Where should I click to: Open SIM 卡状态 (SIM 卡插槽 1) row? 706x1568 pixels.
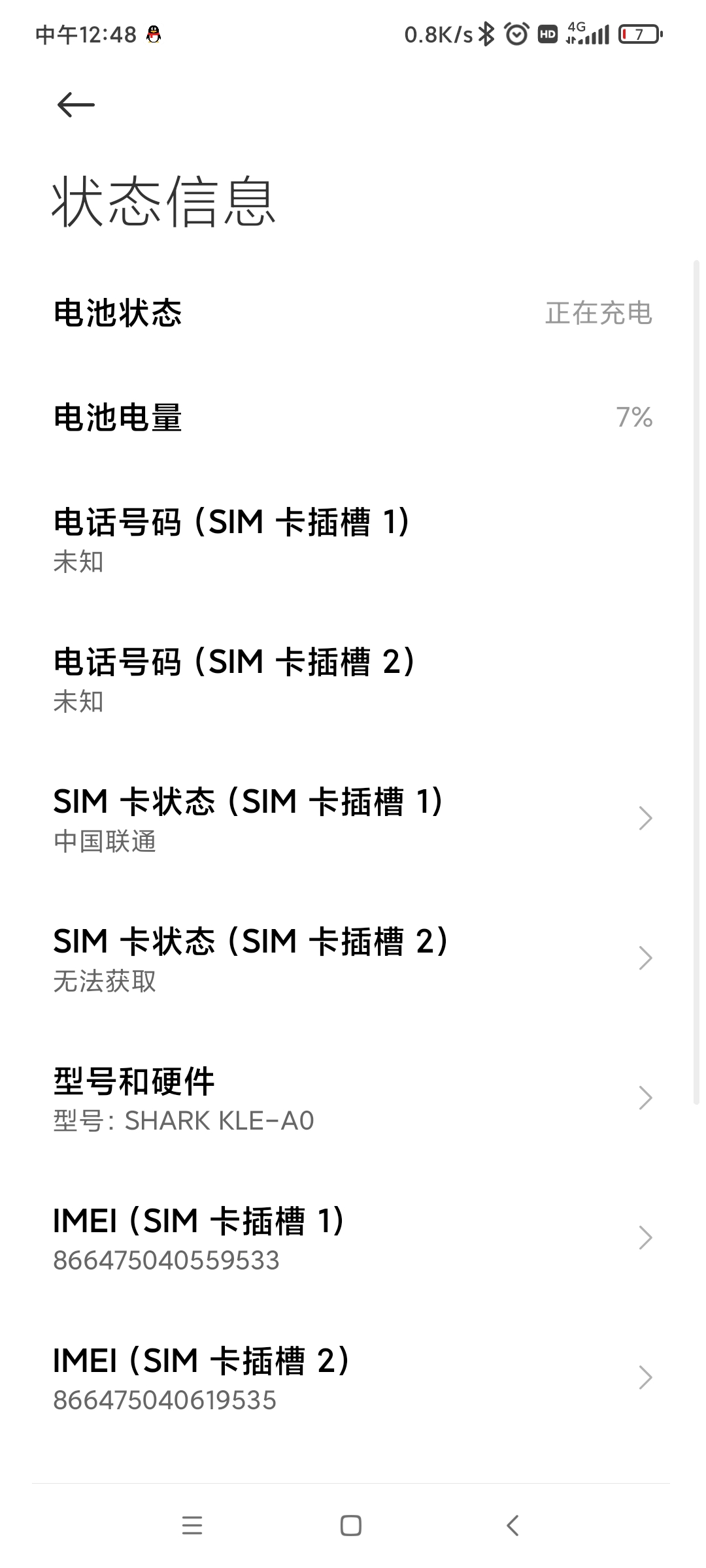[x=353, y=819]
